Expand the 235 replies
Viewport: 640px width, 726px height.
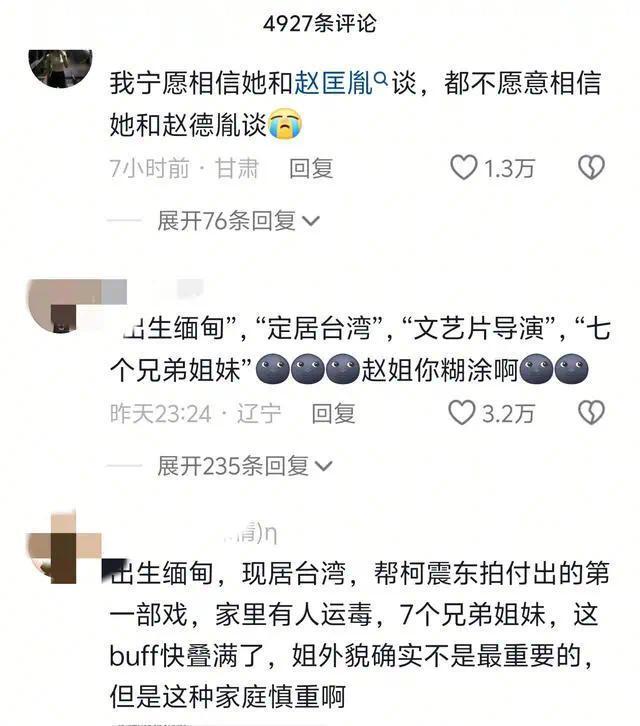point(245,465)
